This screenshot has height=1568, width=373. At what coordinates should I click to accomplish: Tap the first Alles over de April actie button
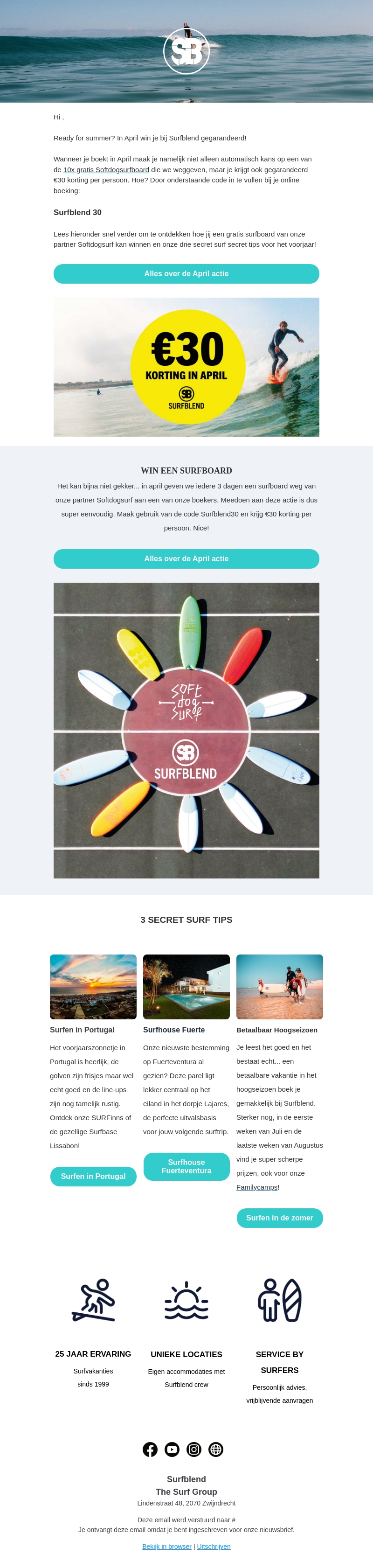click(x=186, y=274)
